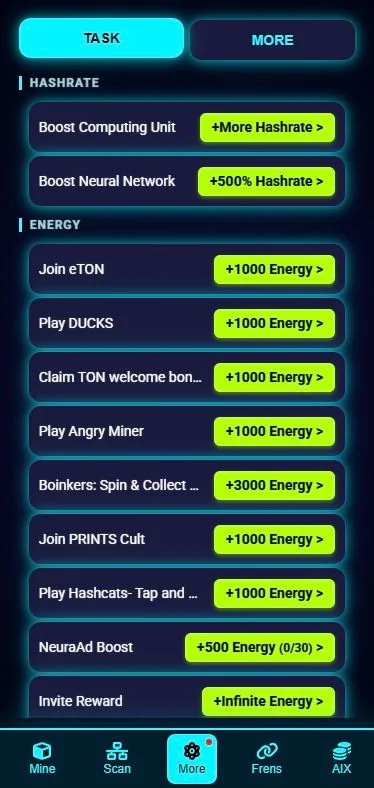Switch to the AIX tab
Screen dimensions: 374x788
[x=342, y=758]
